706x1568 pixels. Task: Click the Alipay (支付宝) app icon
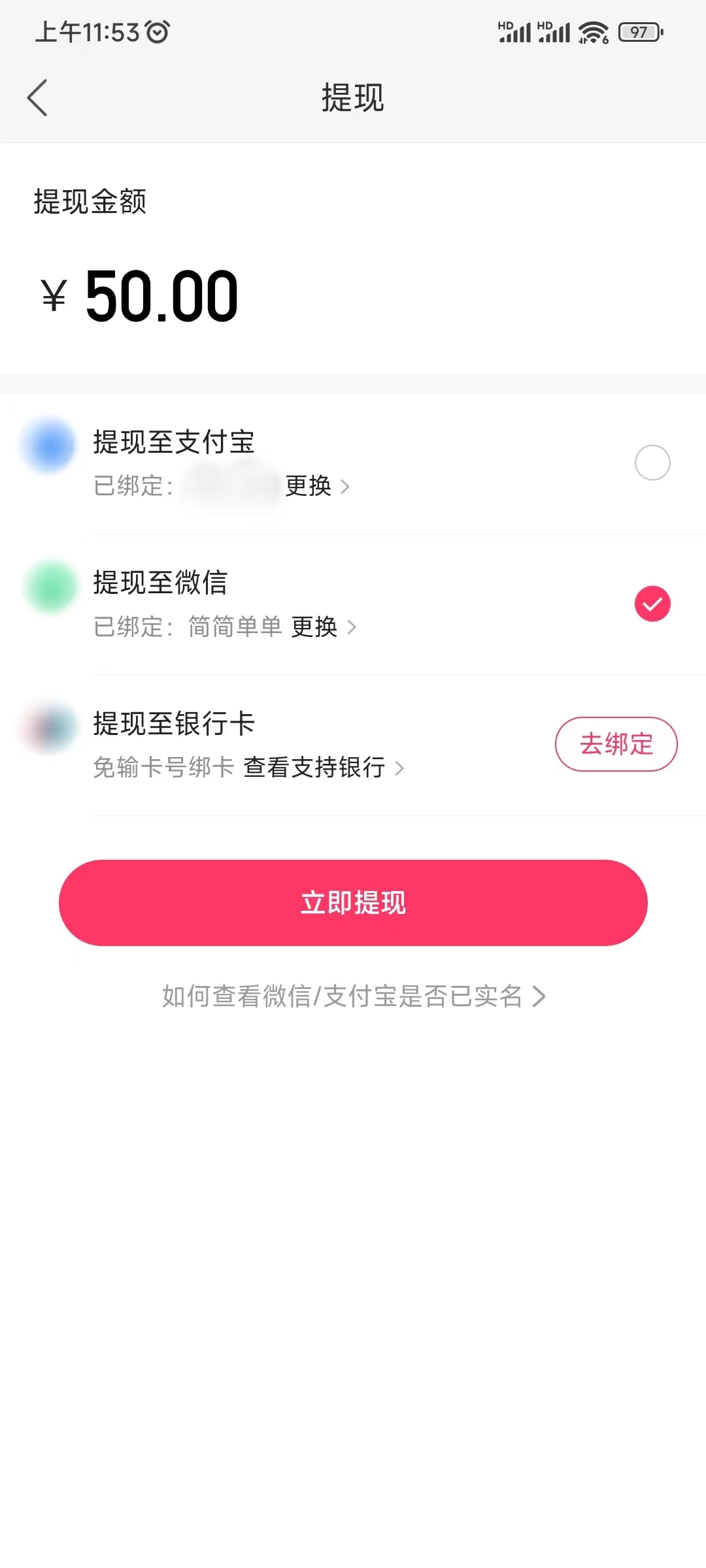click(49, 447)
